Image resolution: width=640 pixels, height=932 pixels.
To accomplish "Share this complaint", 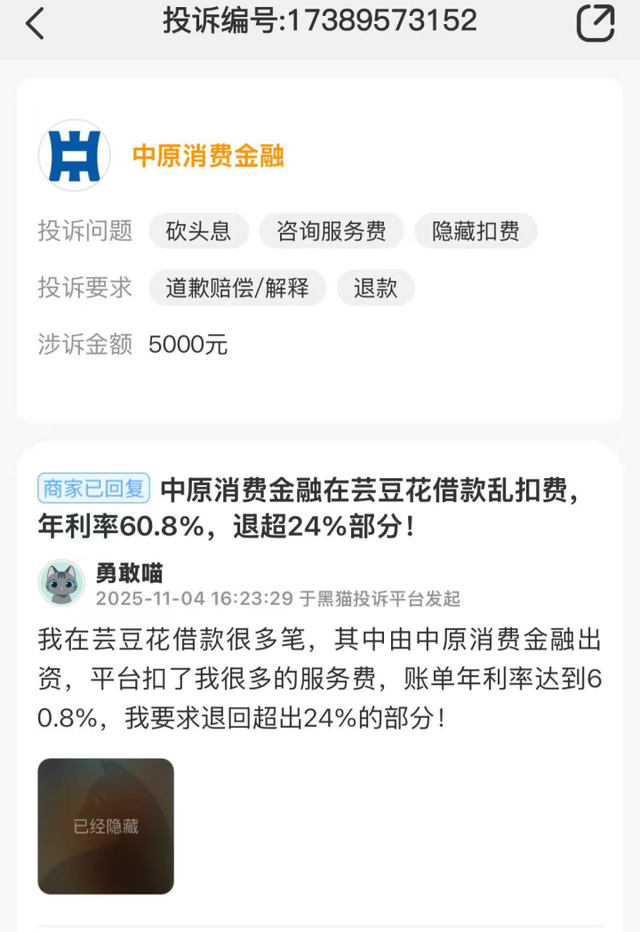I will (595, 23).
